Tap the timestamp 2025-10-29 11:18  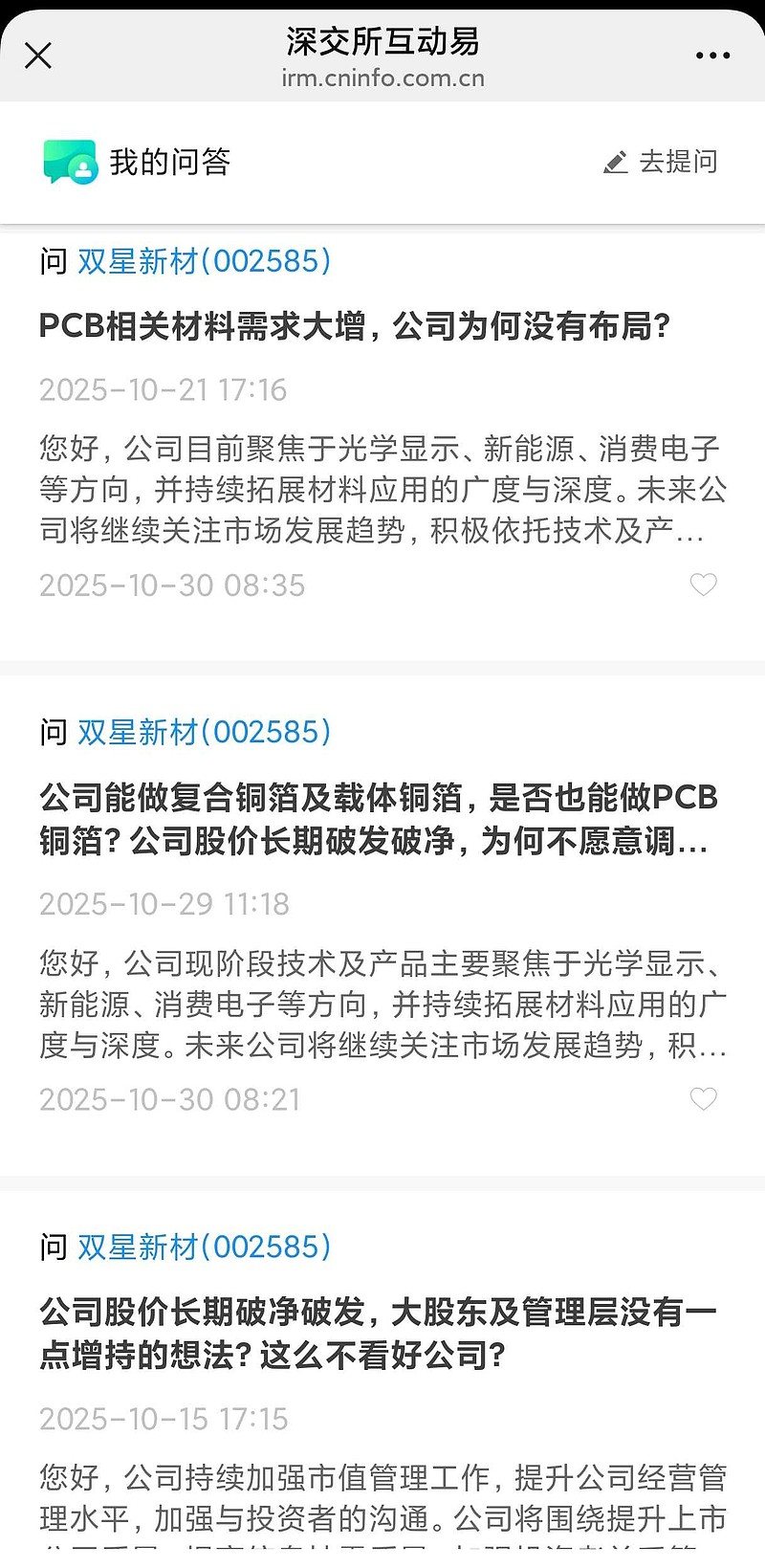click(164, 903)
